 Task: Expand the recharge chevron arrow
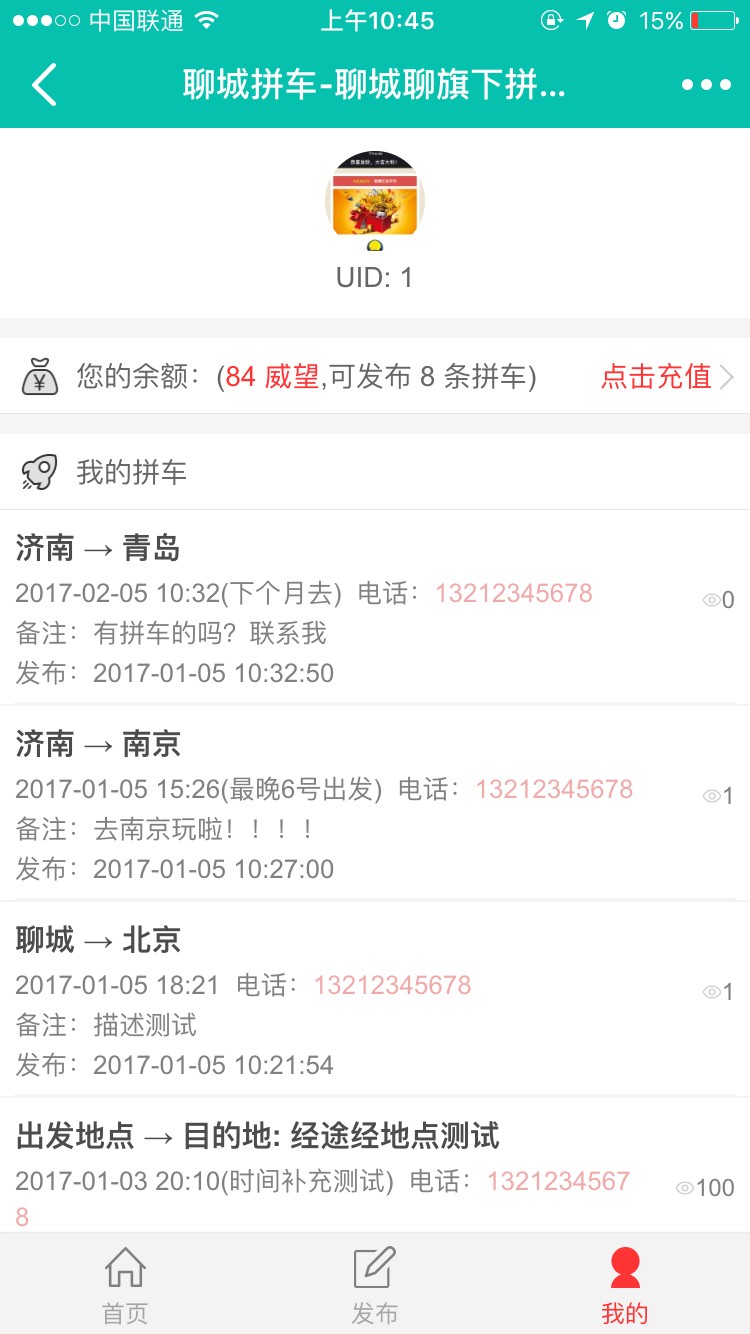click(x=728, y=377)
